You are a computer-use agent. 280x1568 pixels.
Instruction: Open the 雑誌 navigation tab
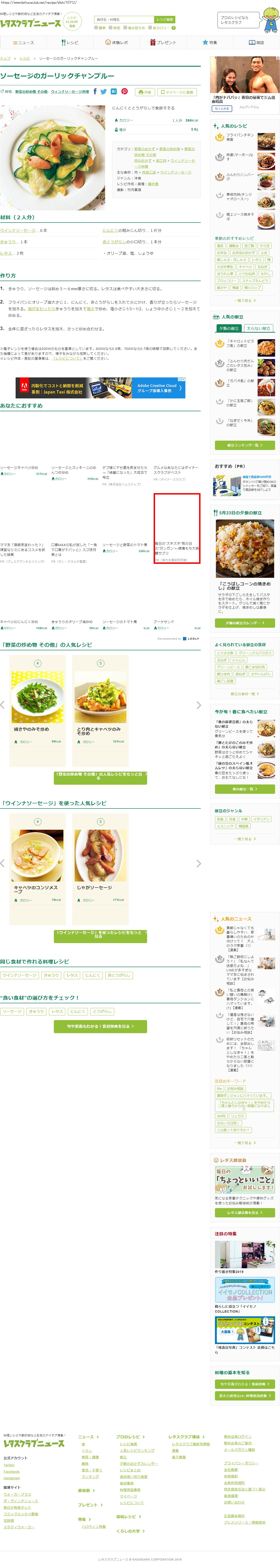click(x=256, y=43)
